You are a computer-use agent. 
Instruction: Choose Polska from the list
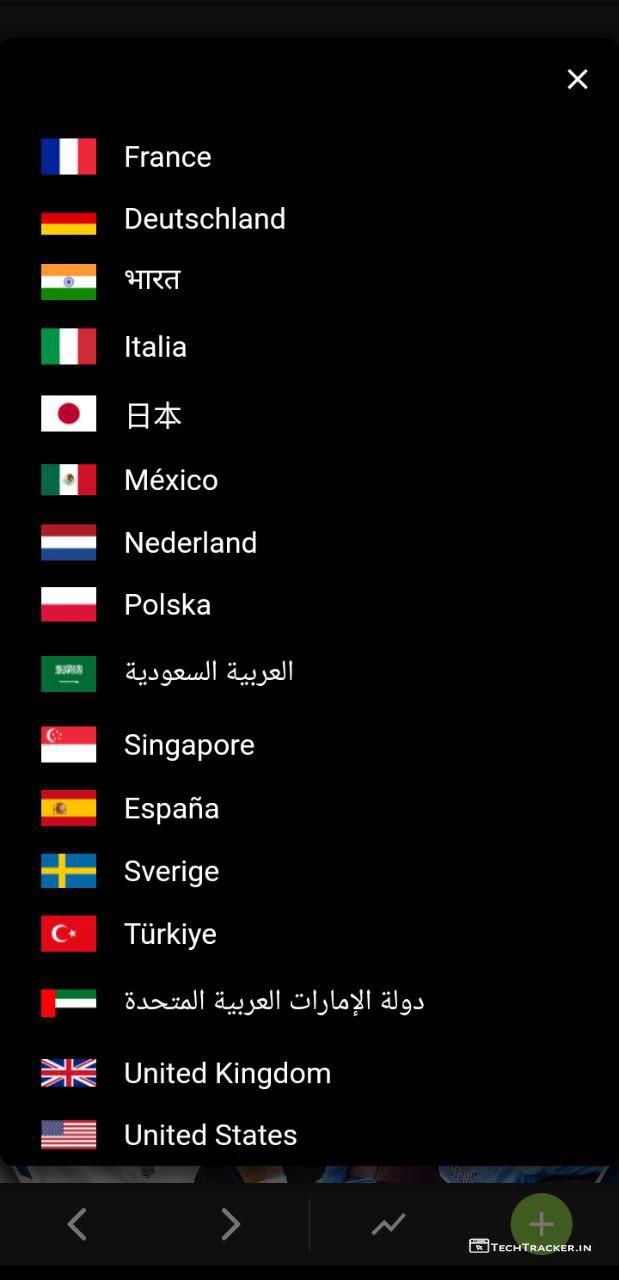[x=167, y=605]
